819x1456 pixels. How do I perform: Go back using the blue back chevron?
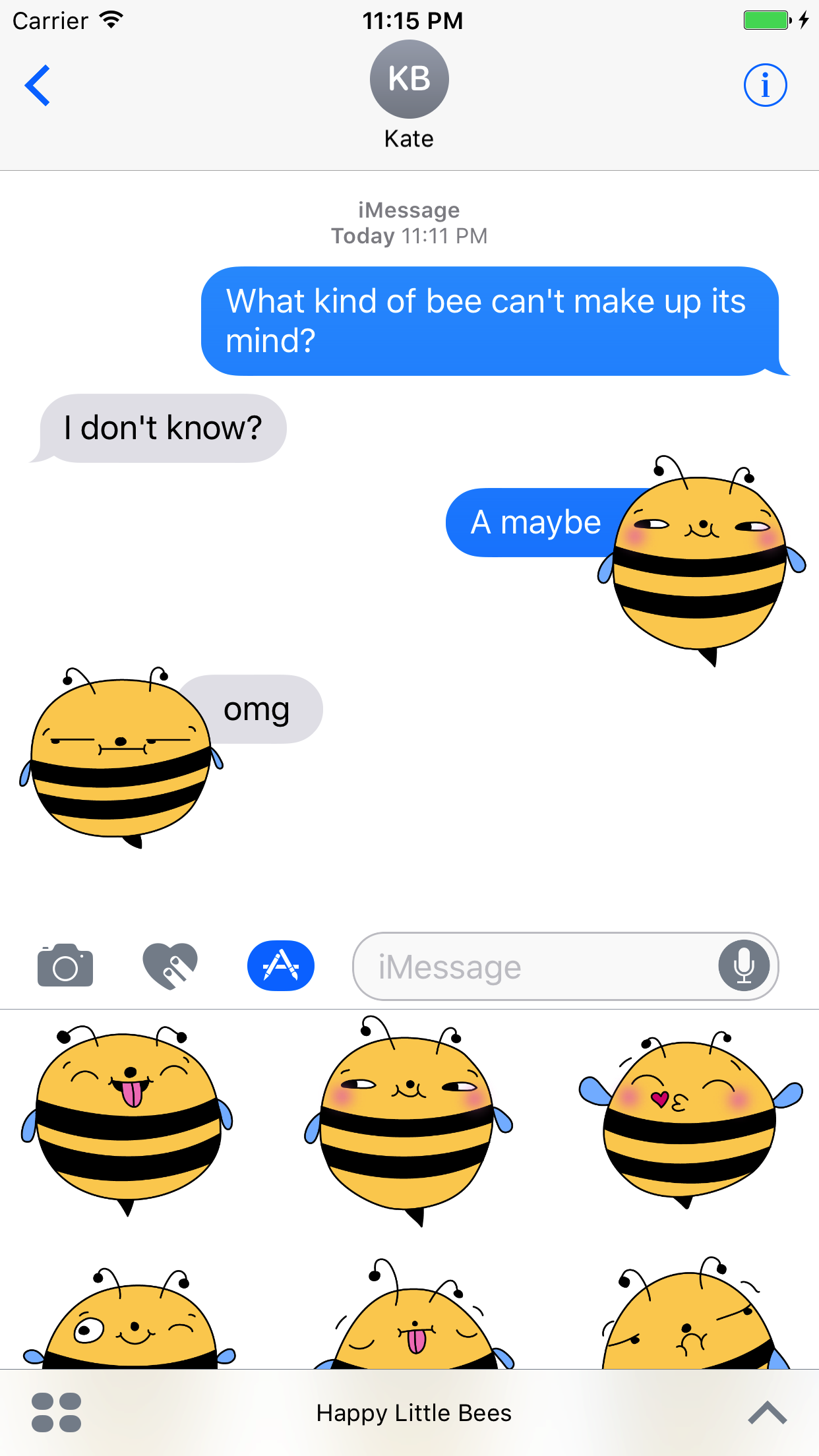click(38, 84)
